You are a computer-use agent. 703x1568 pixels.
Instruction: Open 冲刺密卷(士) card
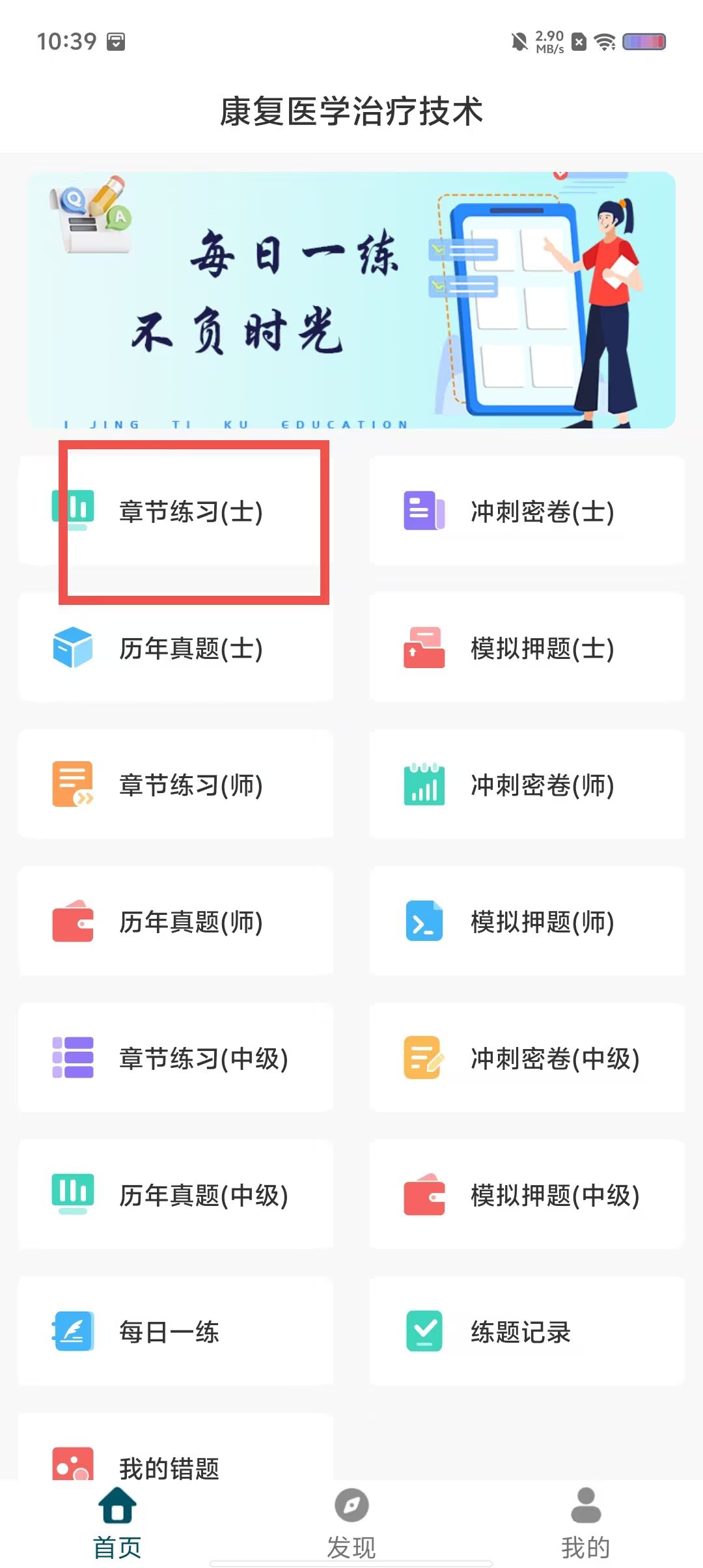pos(527,511)
